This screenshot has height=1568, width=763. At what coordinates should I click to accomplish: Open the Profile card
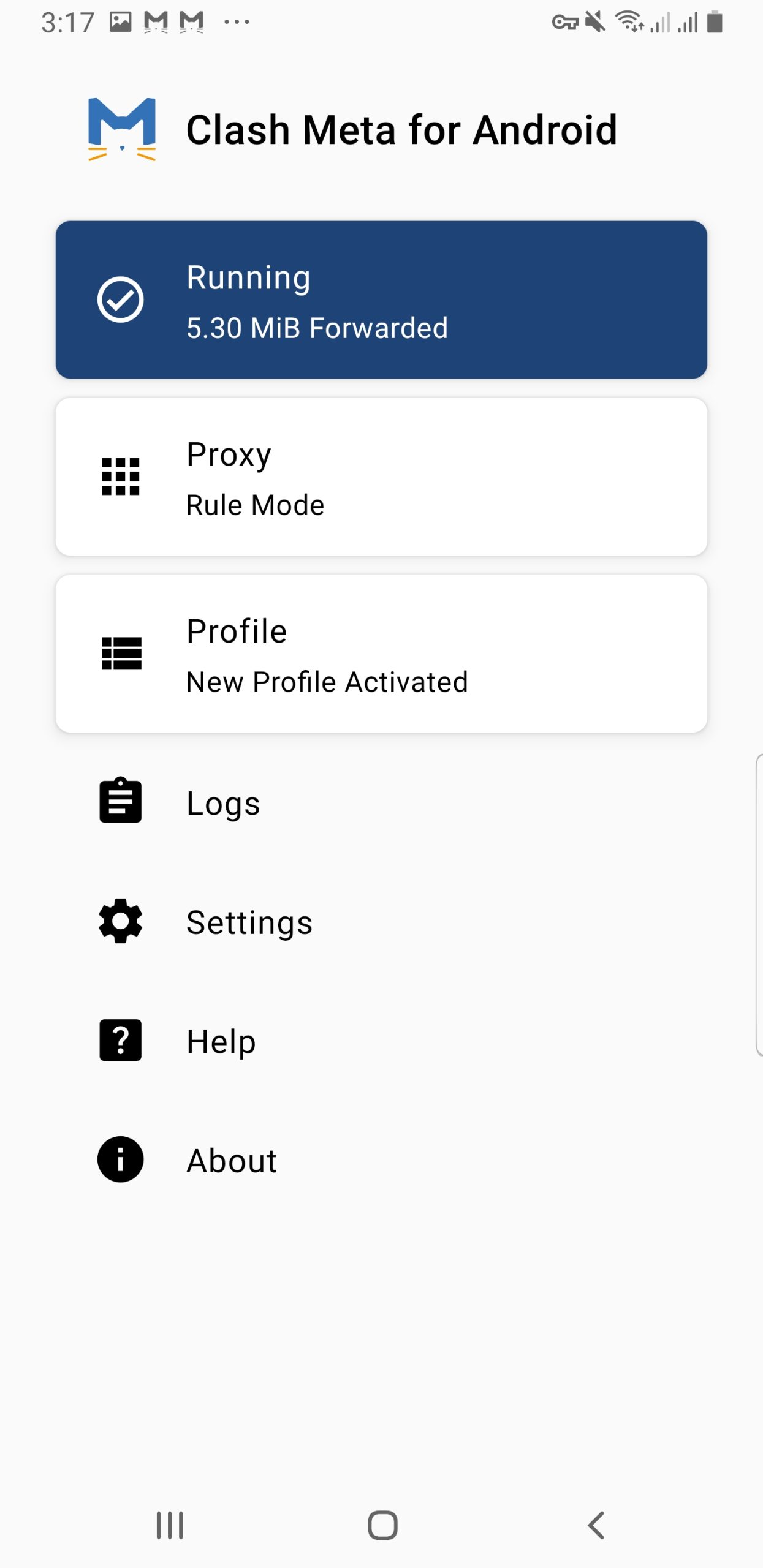381,654
